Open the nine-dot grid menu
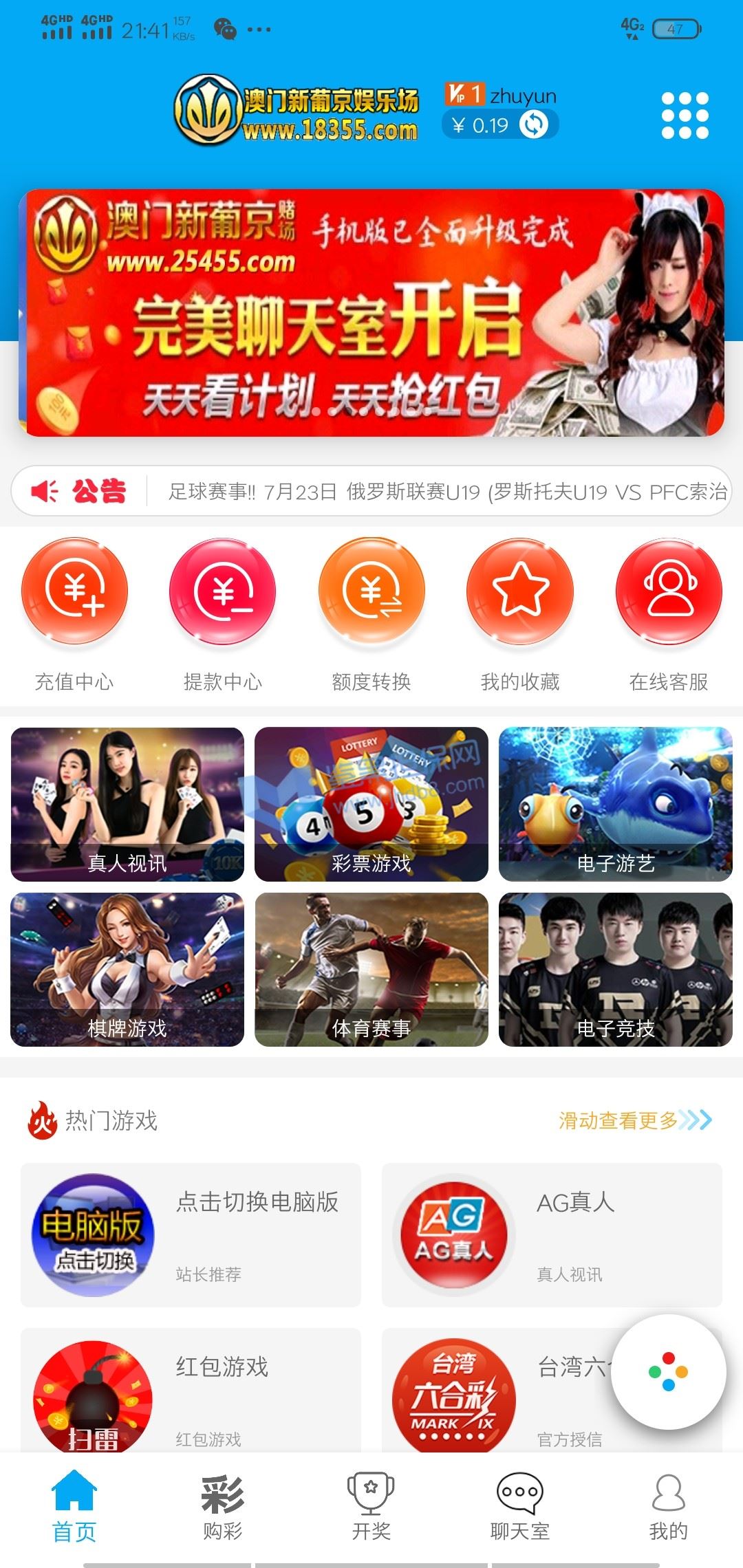 click(x=685, y=116)
